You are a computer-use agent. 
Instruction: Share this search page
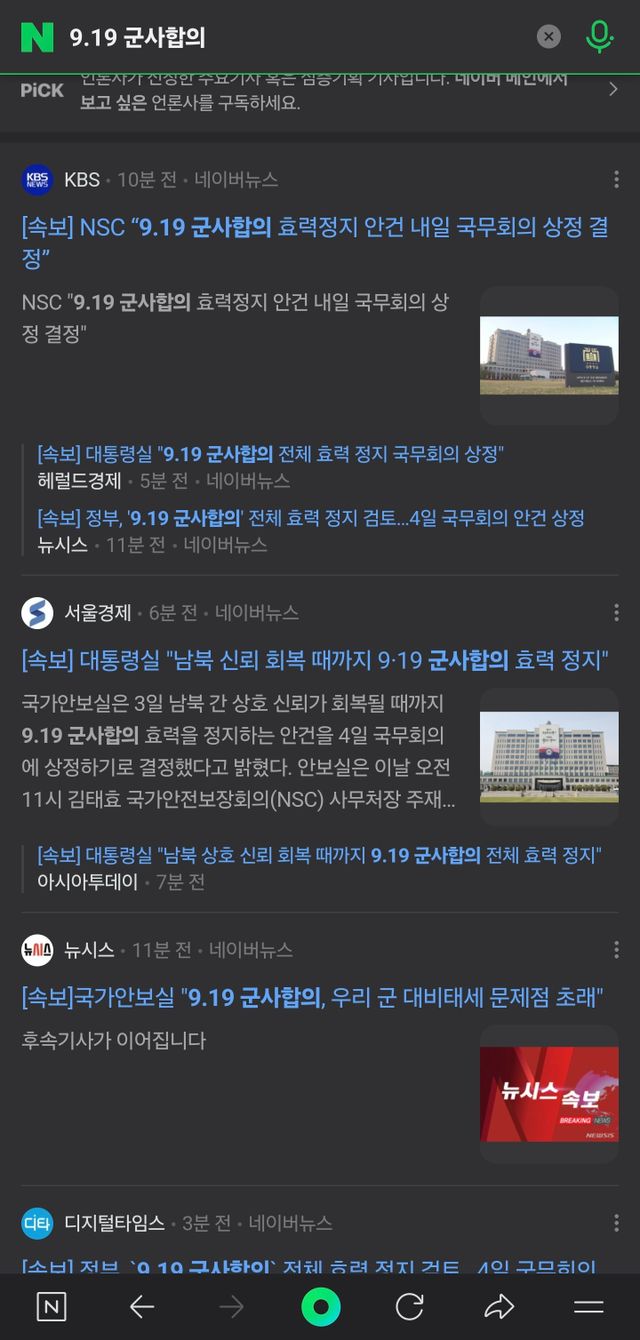[498, 1306]
